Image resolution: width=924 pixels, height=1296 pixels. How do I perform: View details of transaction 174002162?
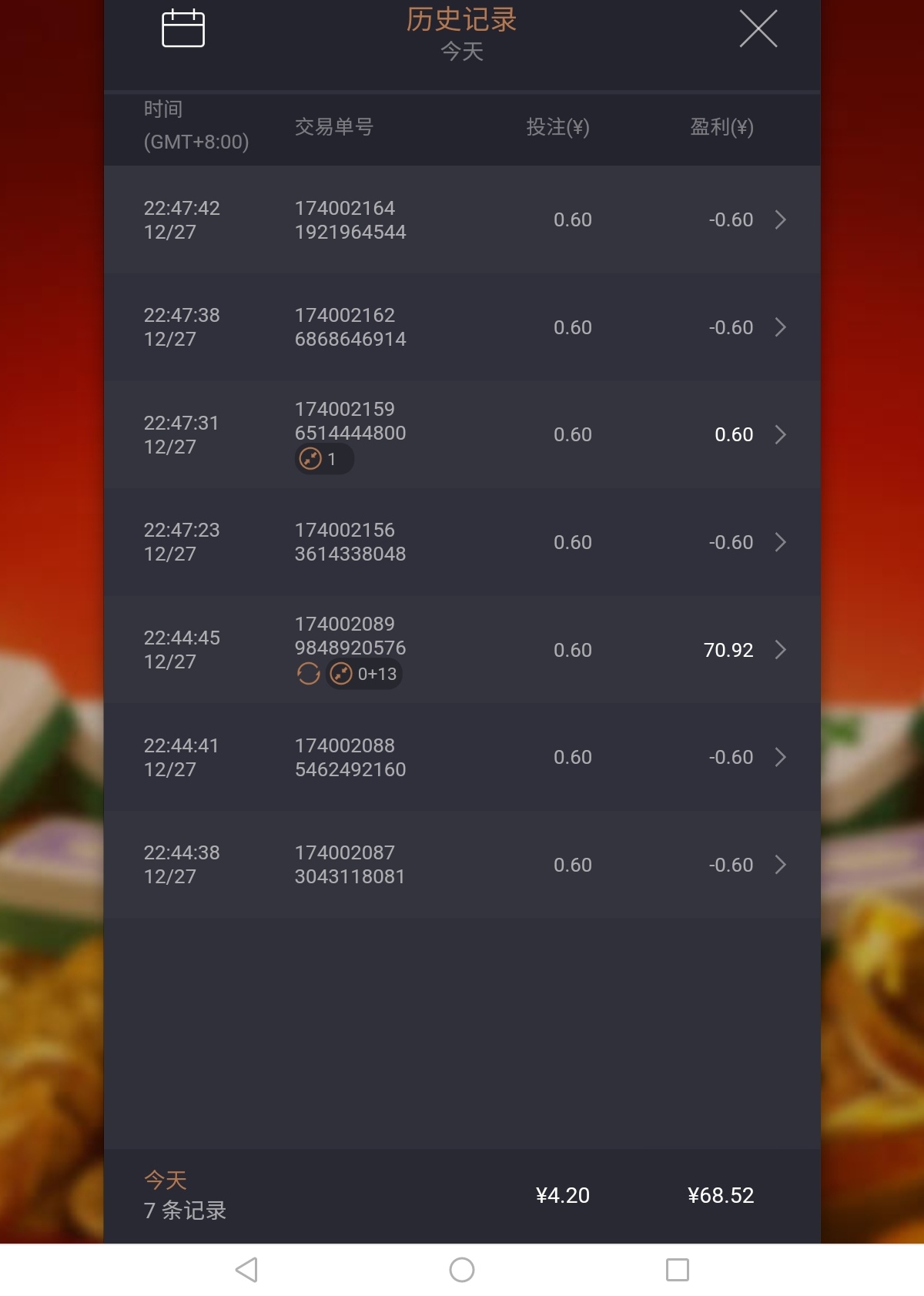[x=462, y=327]
